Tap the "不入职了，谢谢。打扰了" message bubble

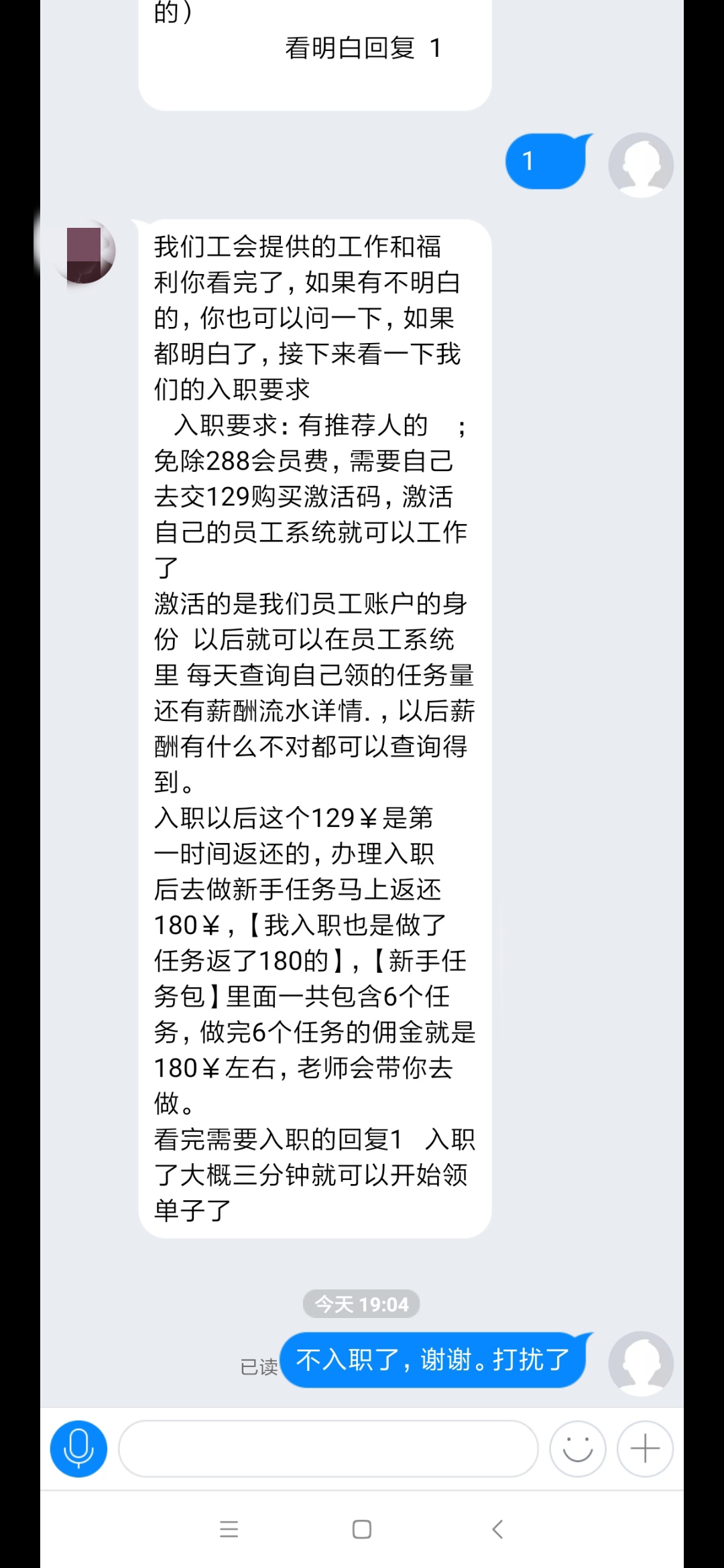[x=436, y=1360]
